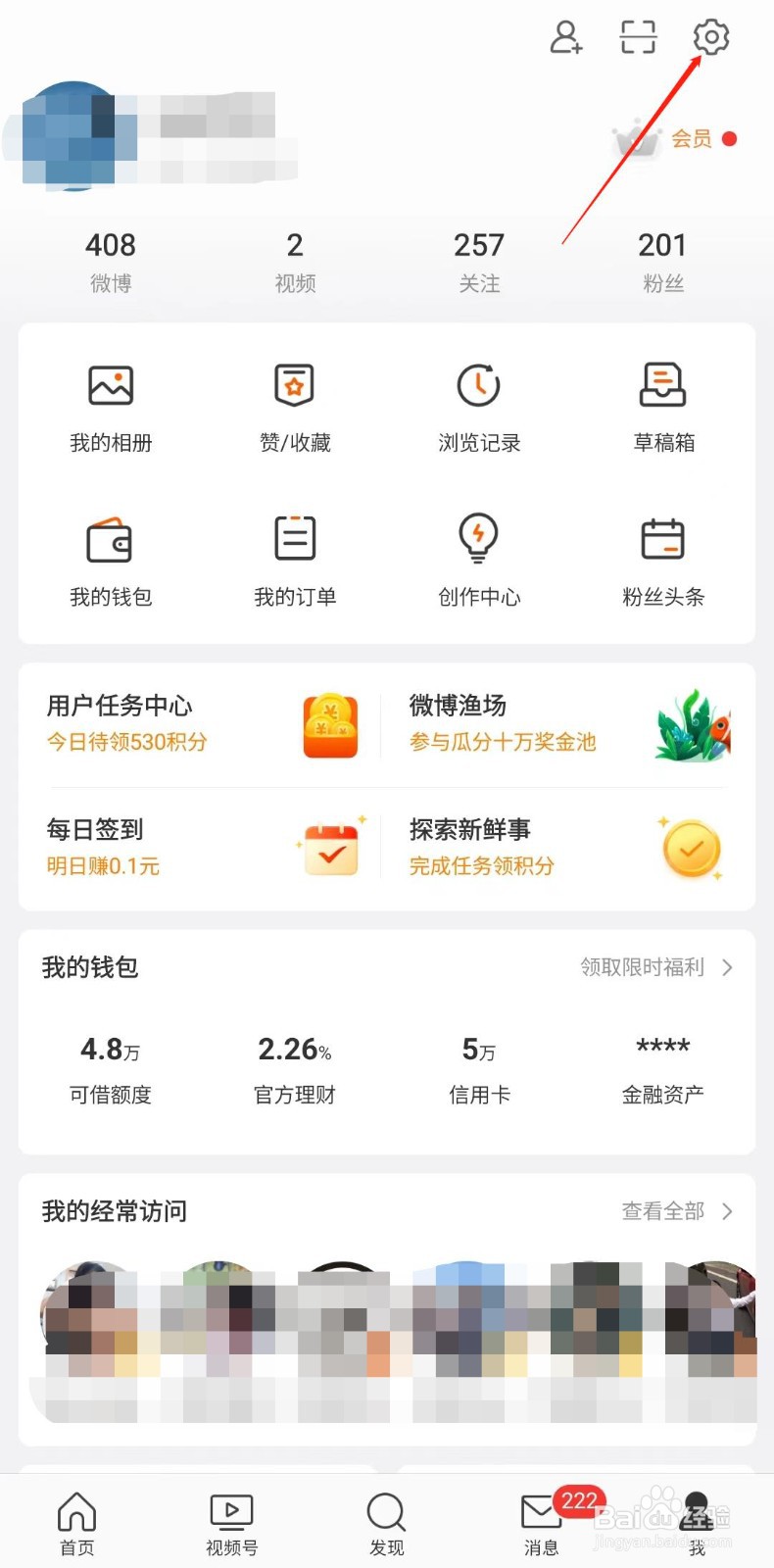The height and width of the screenshot is (1568, 774).
Task: Open the 会员 membership link
Action: (691, 139)
